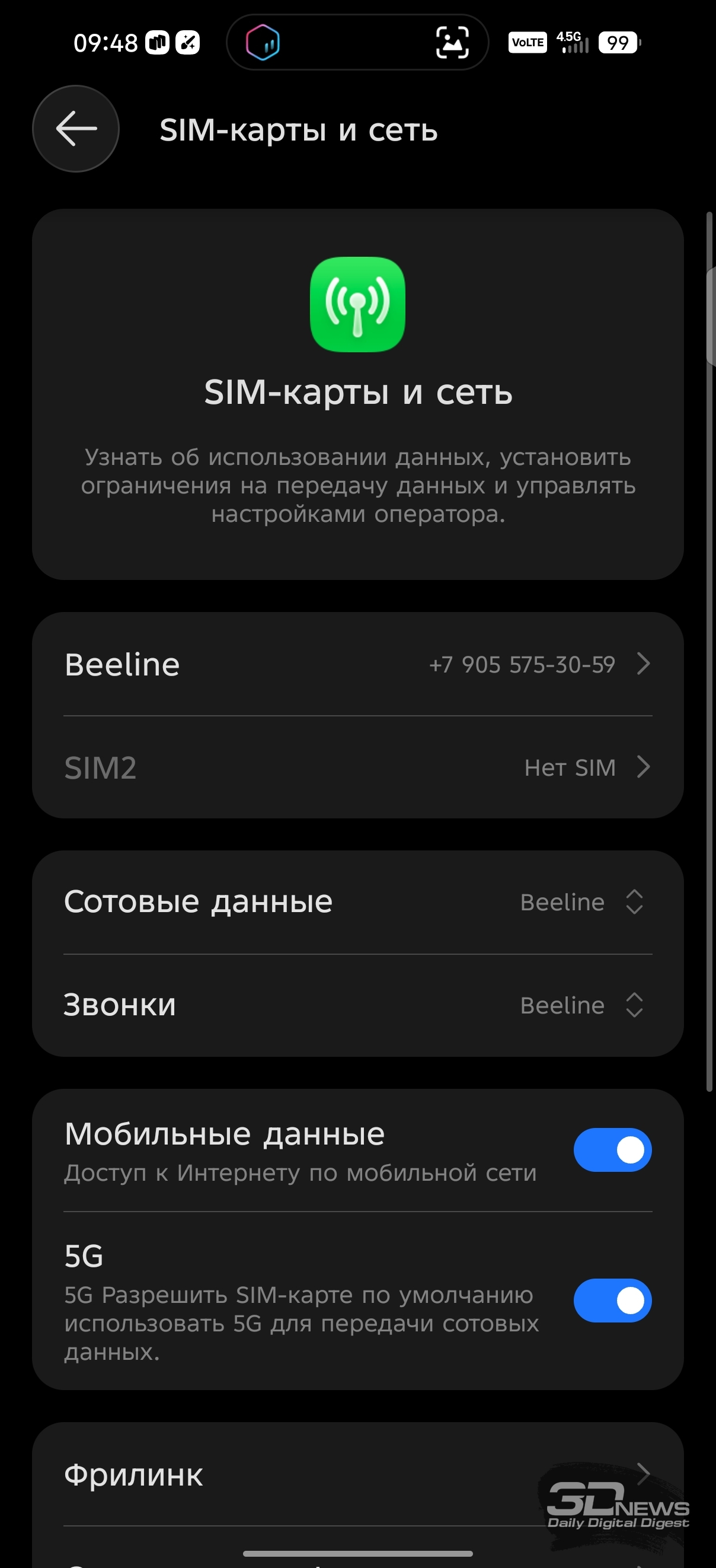This screenshot has width=716, height=1568.
Task: Turn off the 5G toggle
Action: [x=612, y=1300]
